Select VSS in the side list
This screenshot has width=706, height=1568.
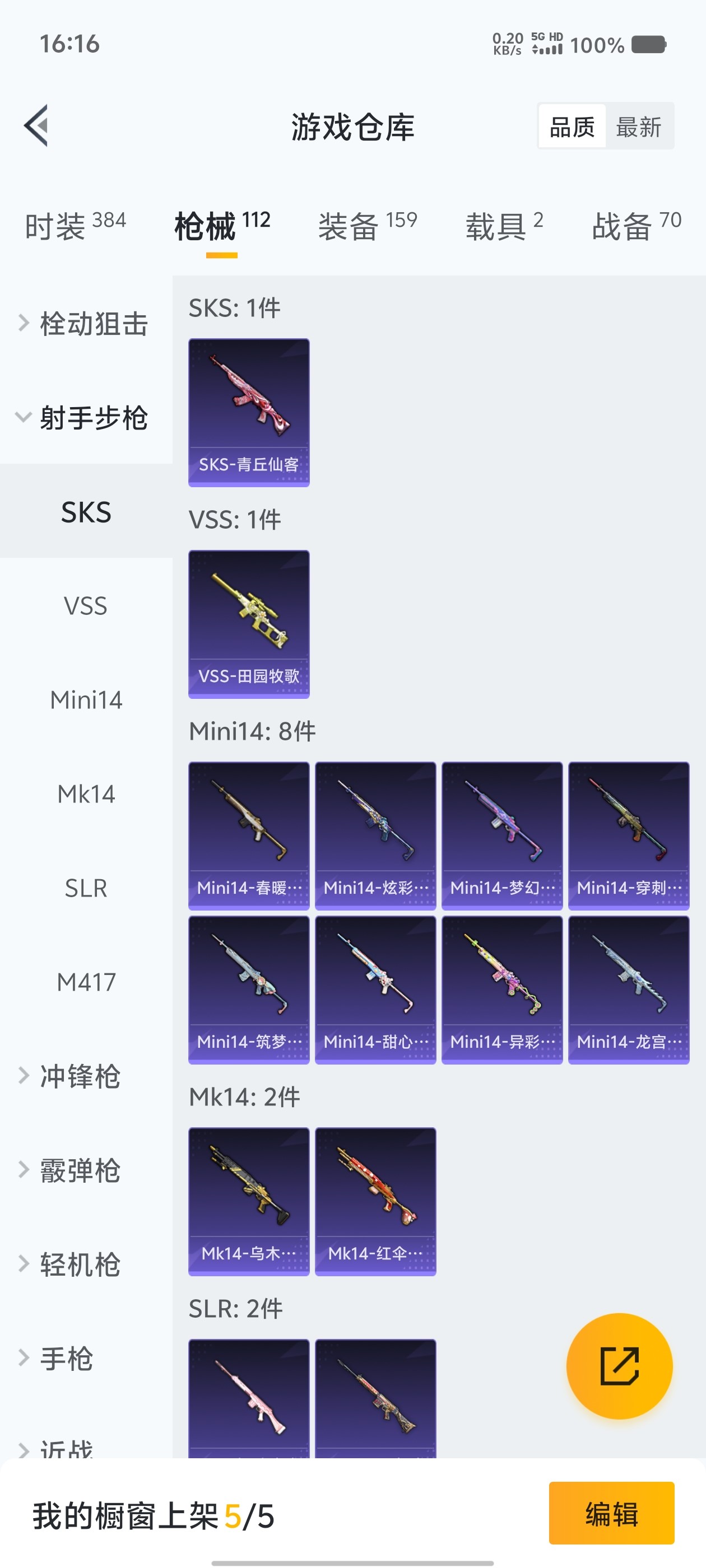pos(86,606)
